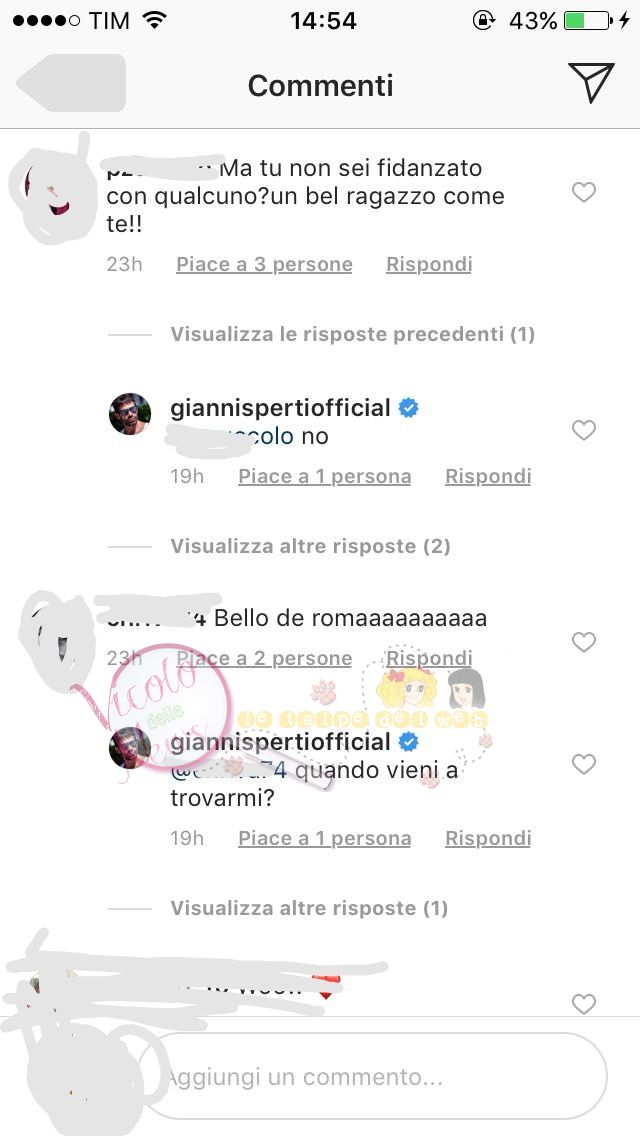Expand 'Visualizza altre risposte (2)'
The height and width of the screenshot is (1136, 640).
pyautogui.click(x=310, y=546)
